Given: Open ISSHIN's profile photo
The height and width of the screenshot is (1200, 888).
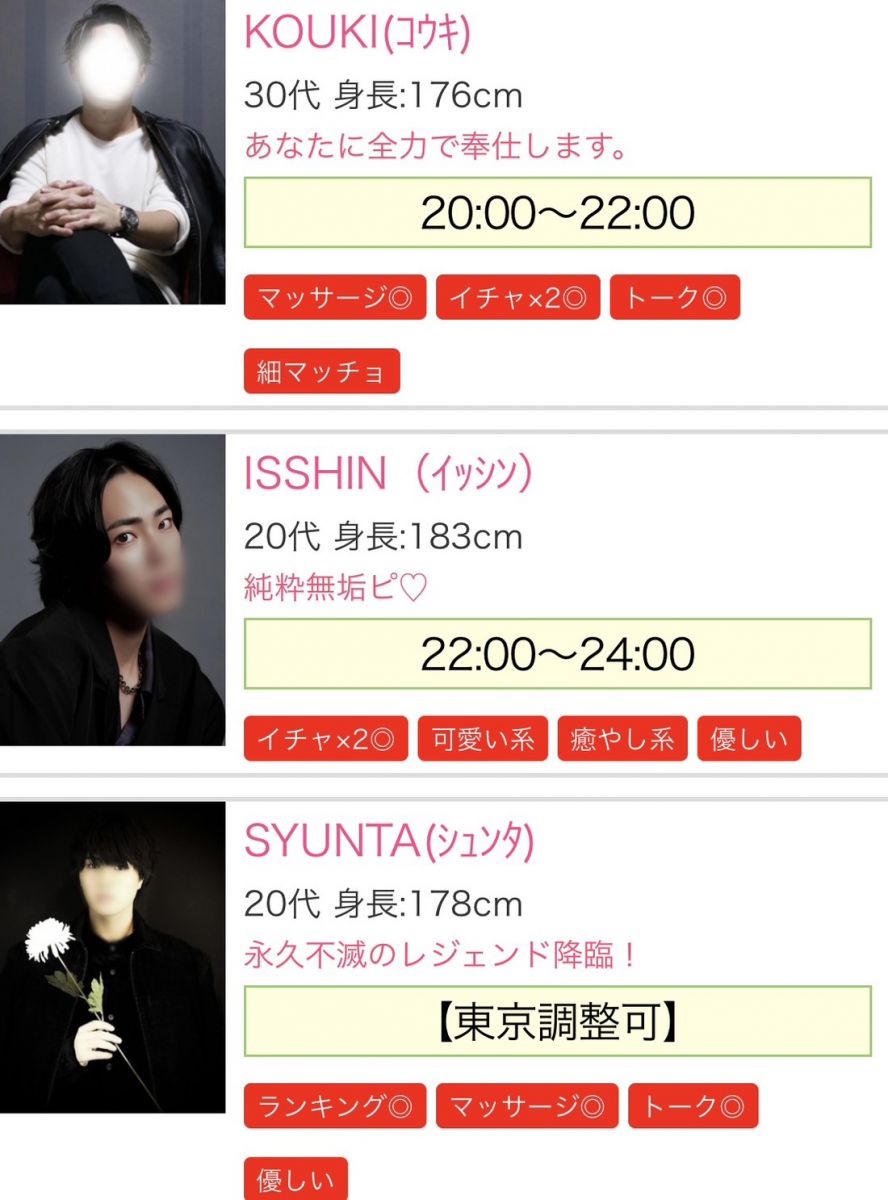Looking at the screenshot, I should (x=112, y=590).
